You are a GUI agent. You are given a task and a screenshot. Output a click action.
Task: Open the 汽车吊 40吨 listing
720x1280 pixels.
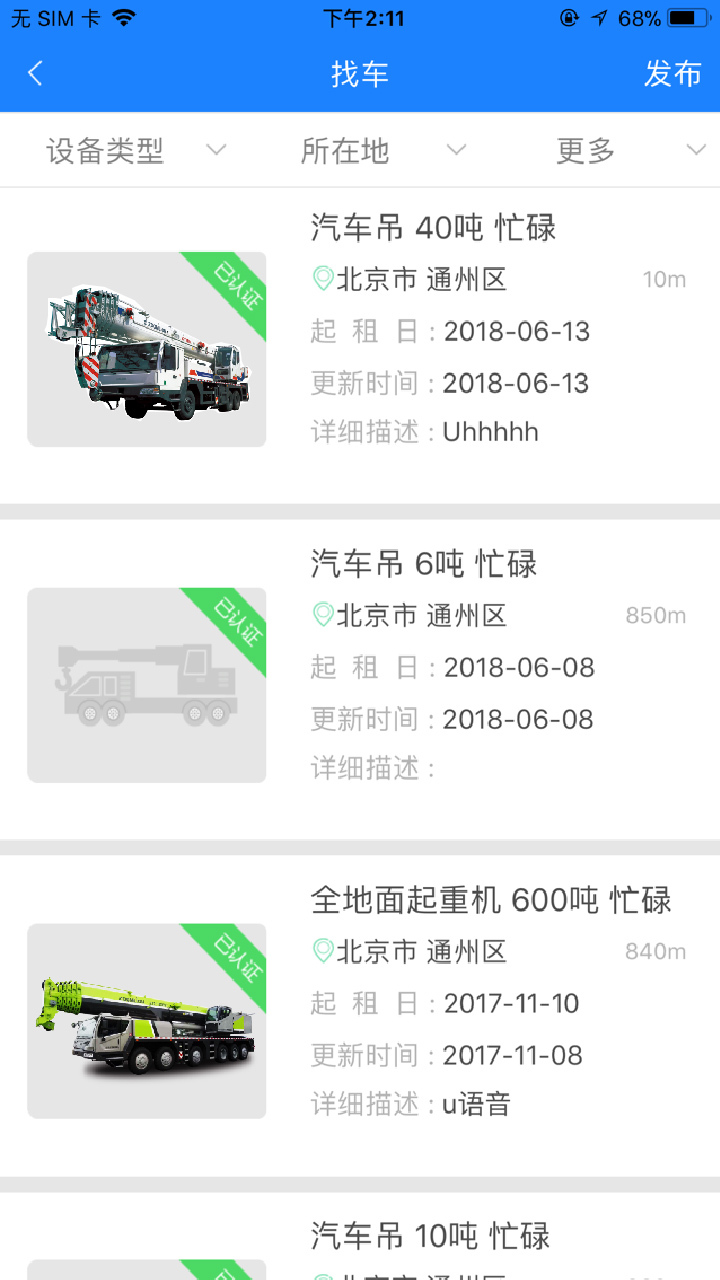432,228
